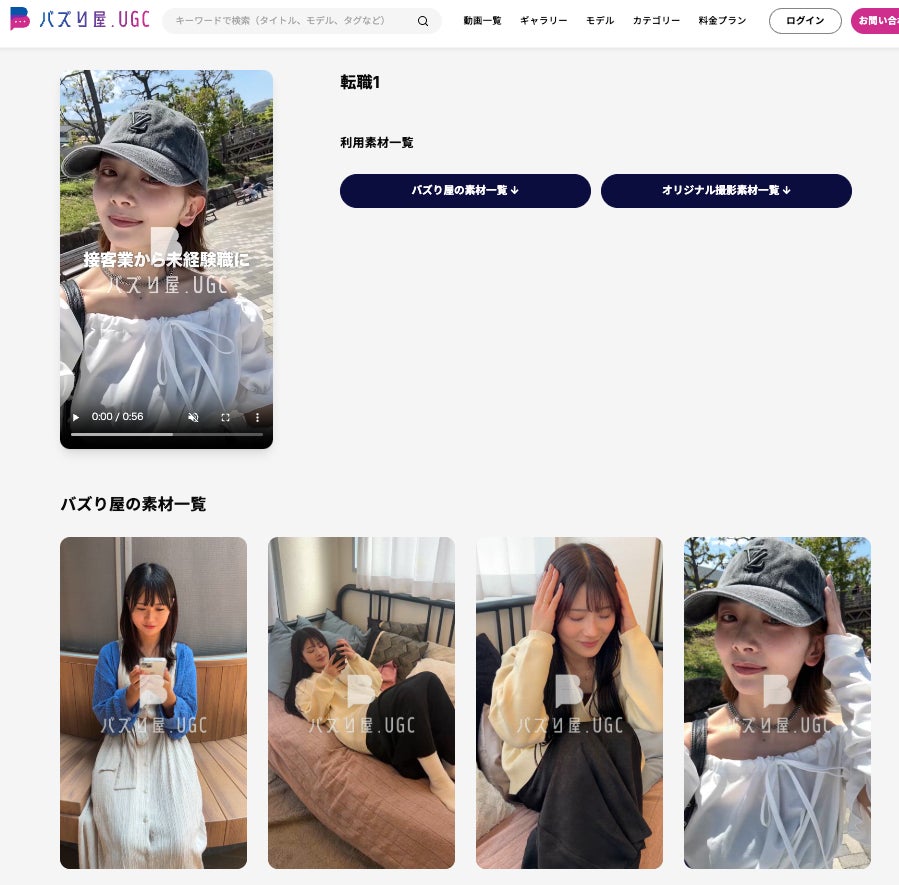This screenshot has height=885, width=899.
Task: Go to the ギャラリー page
Action: (x=543, y=21)
